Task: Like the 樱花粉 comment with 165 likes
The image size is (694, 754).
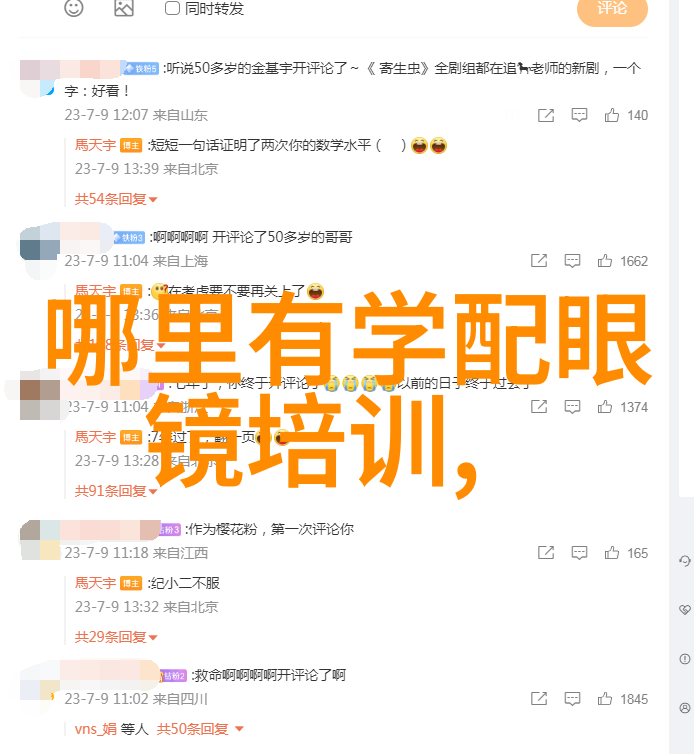Action: [x=608, y=553]
